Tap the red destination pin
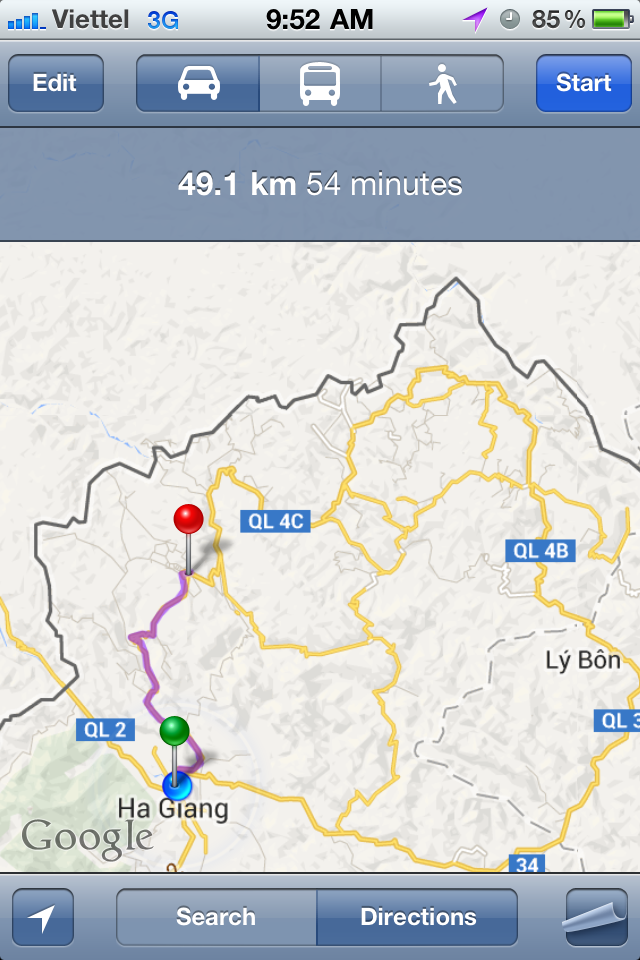640x960 pixels. [188, 520]
